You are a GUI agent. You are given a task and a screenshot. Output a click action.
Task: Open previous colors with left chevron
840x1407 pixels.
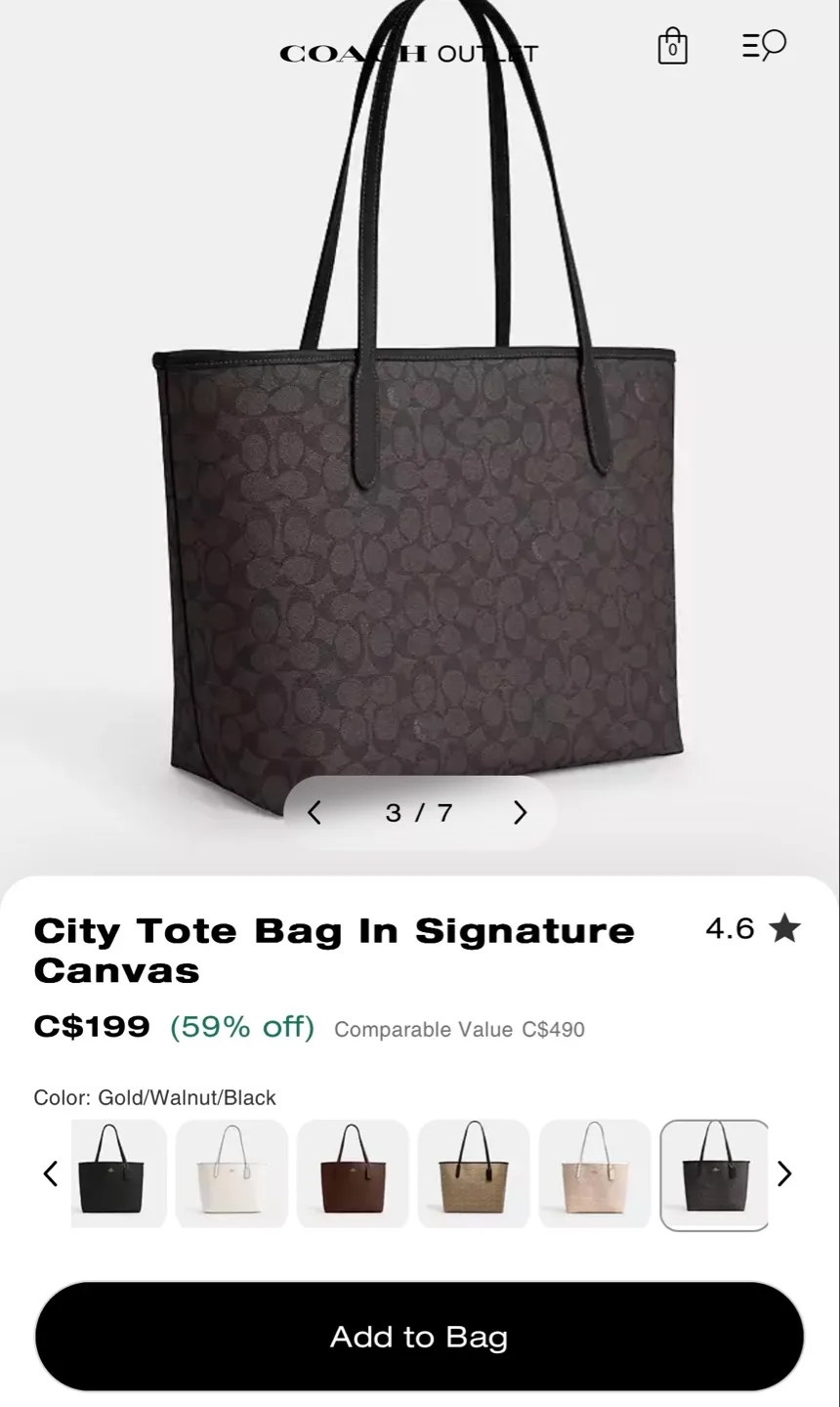point(51,1173)
